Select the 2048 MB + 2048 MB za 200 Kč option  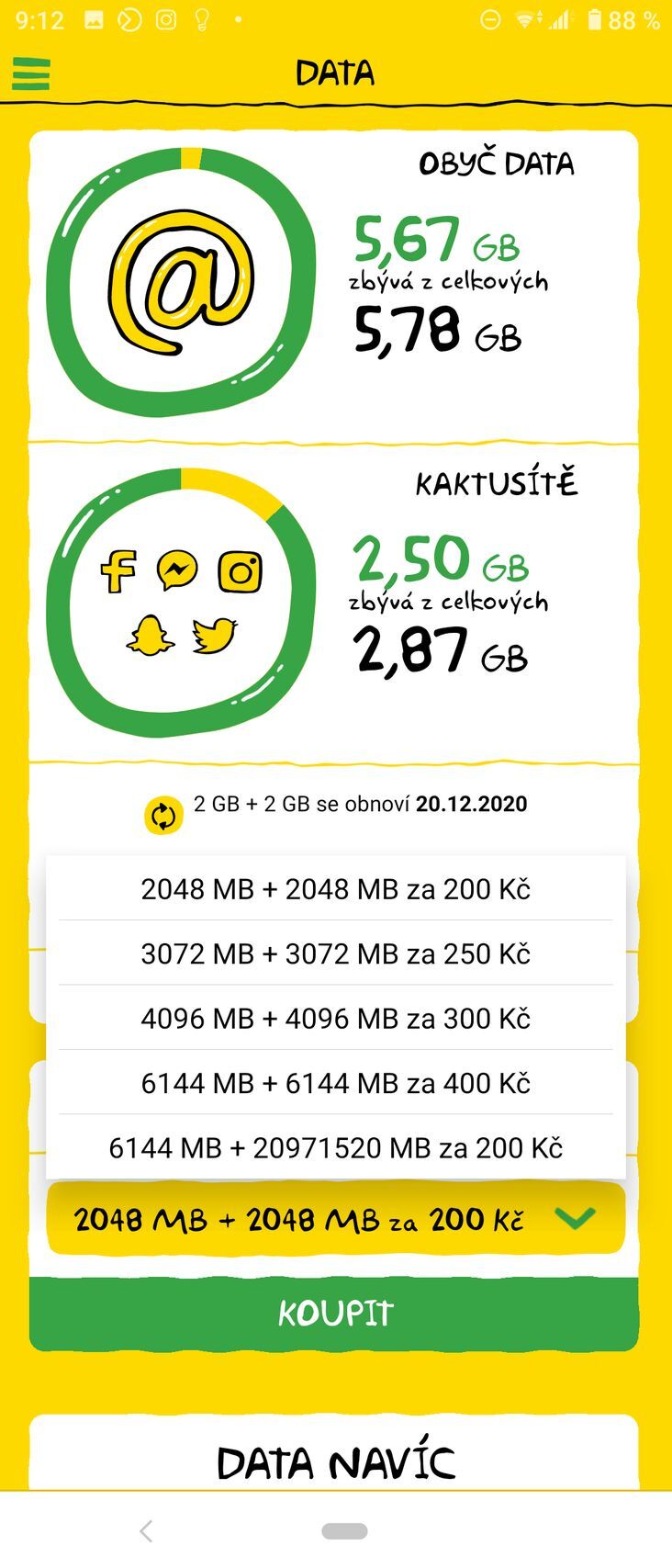[x=335, y=888]
